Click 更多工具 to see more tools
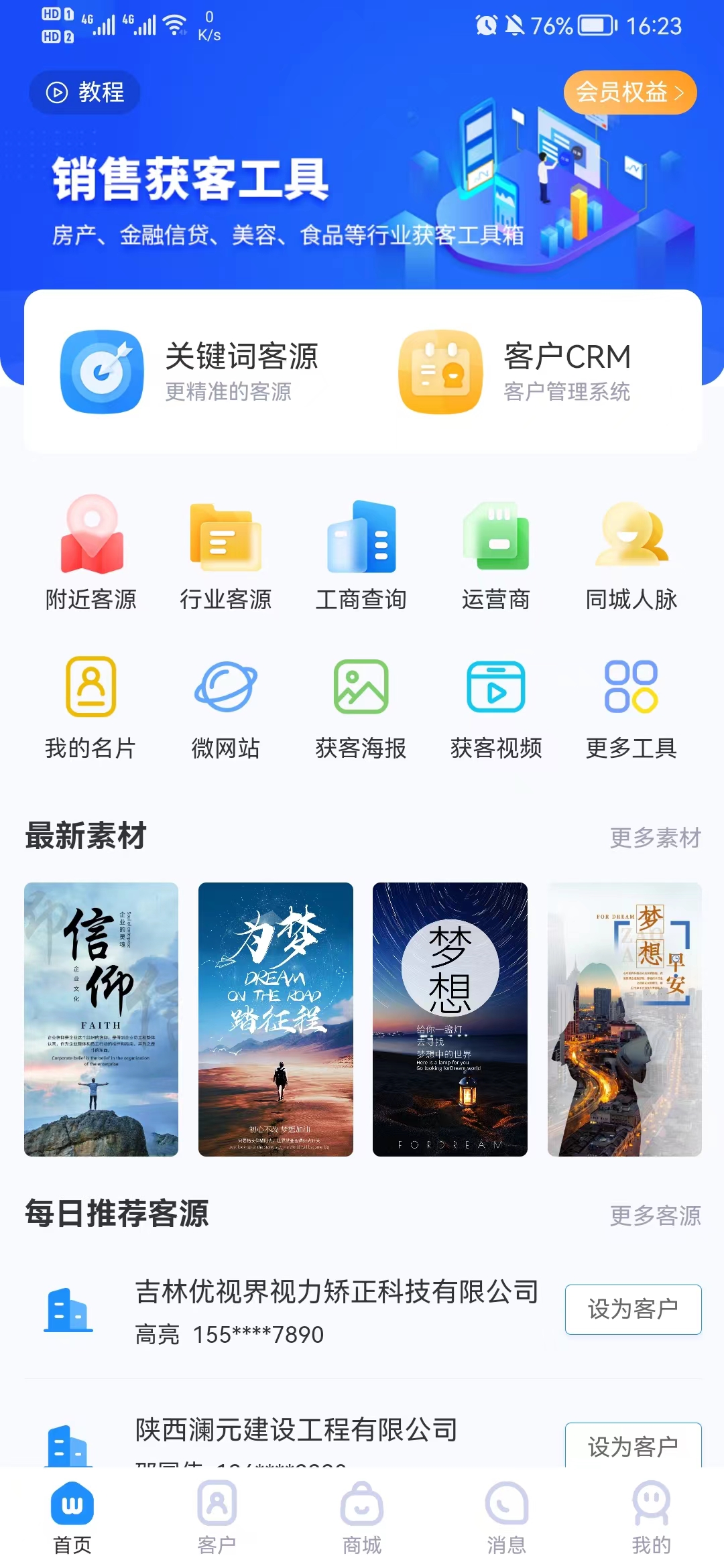This screenshot has width=724, height=1568. point(631,707)
